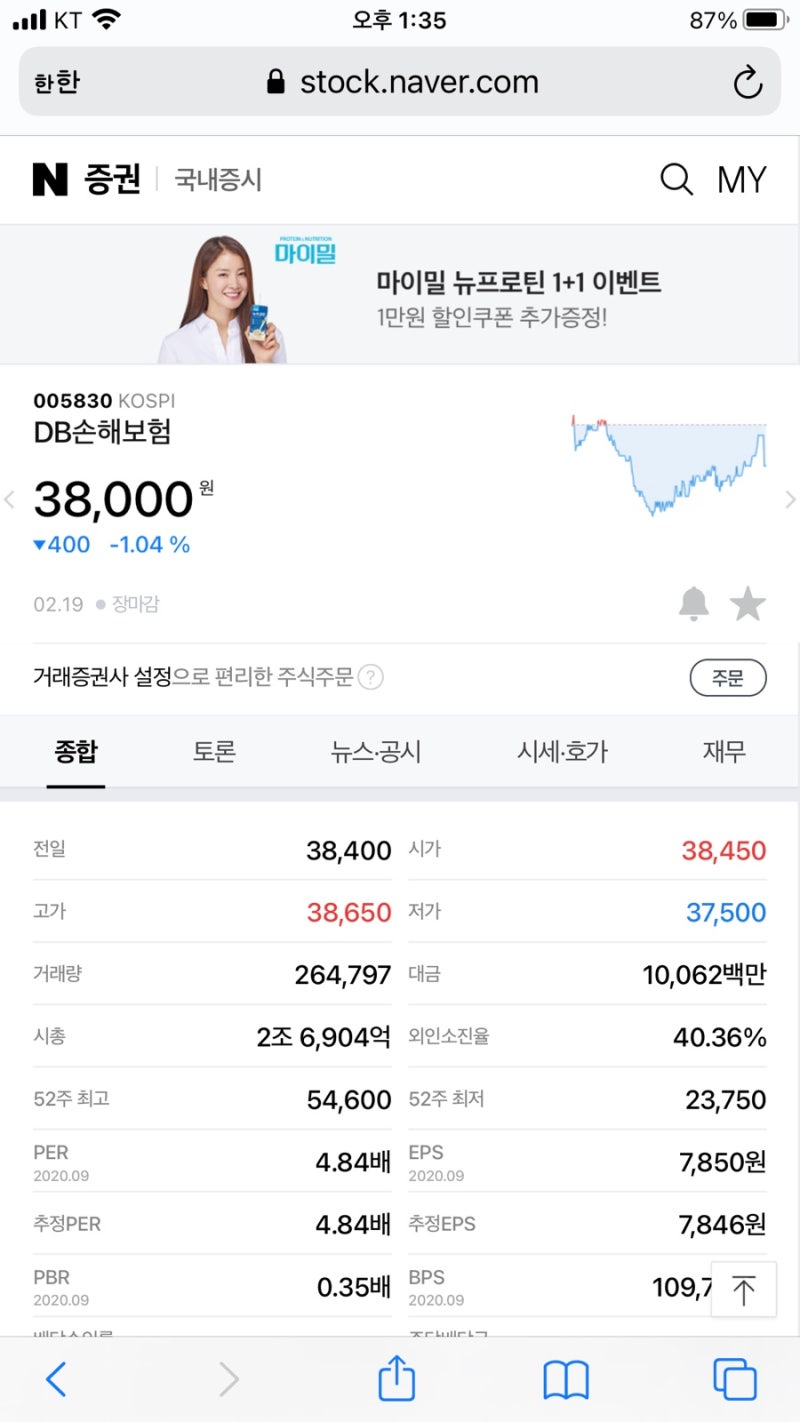
Task: Toggle the star to favorite DB손해보험
Action: coord(748,602)
